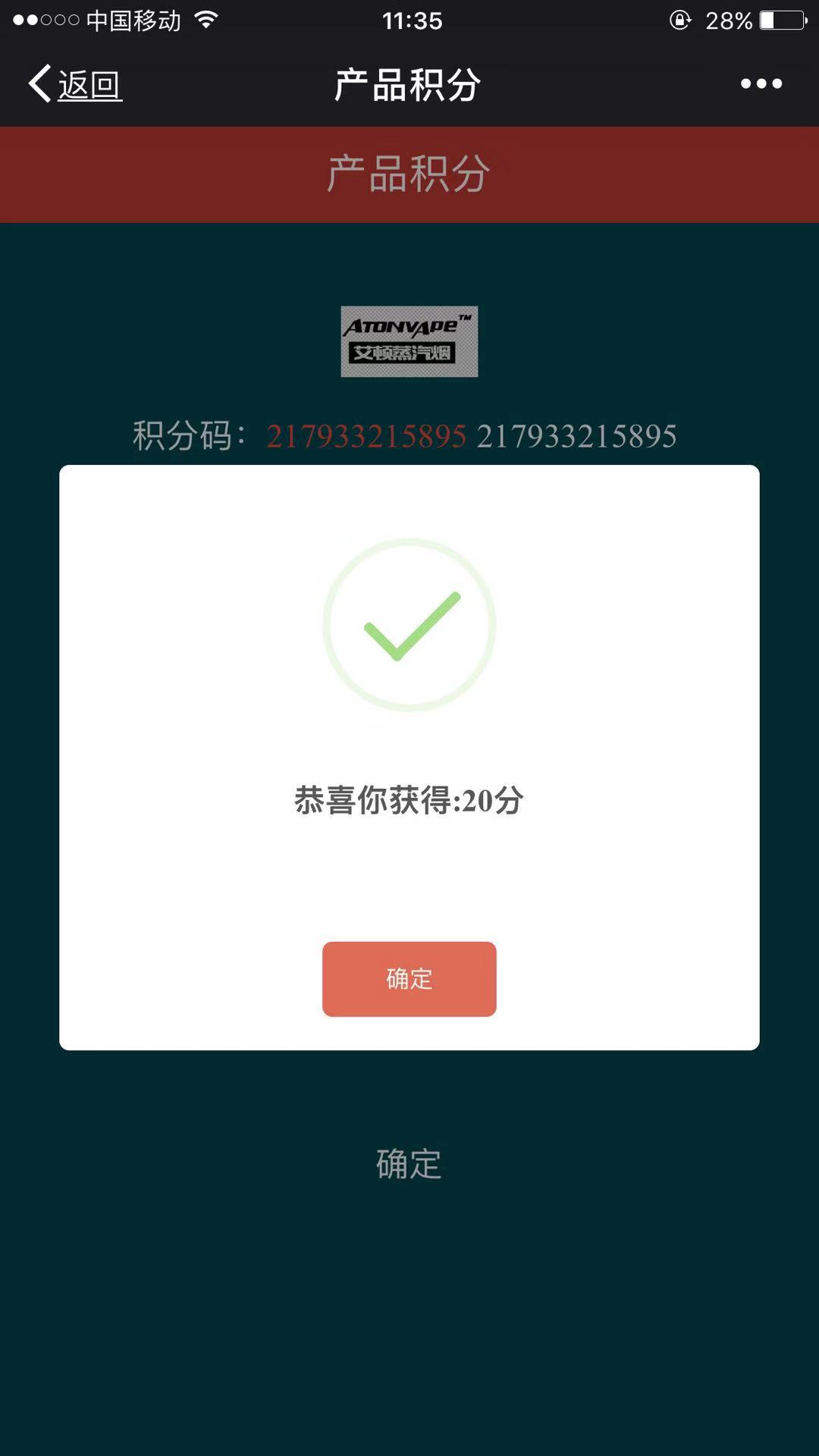
Task: Confirm the dialog with the red 确定 button
Action: [x=409, y=978]
